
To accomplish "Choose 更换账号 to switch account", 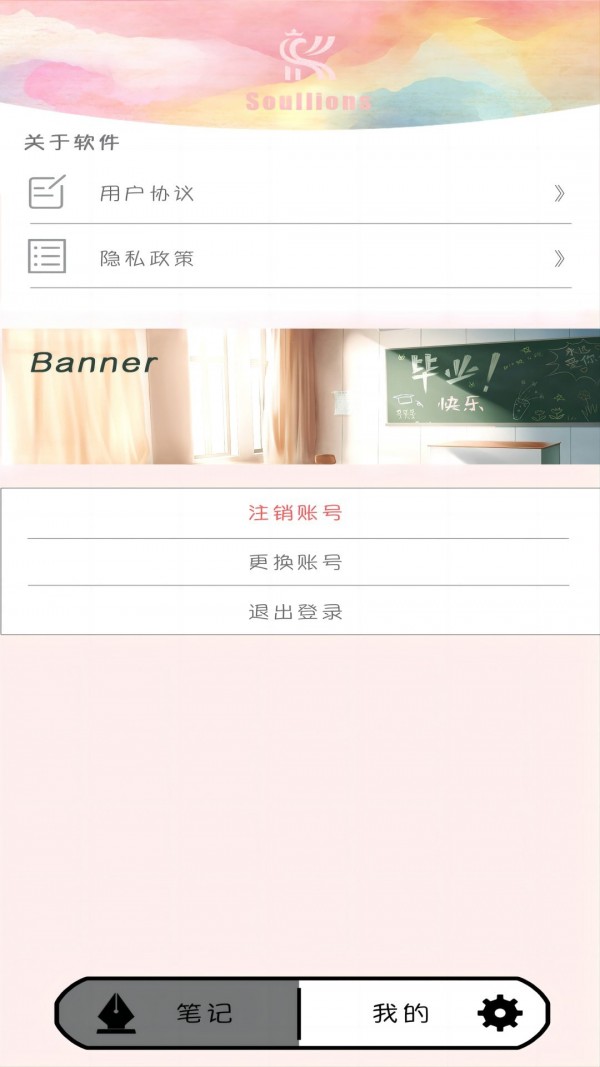I will [x=296, y=562].
